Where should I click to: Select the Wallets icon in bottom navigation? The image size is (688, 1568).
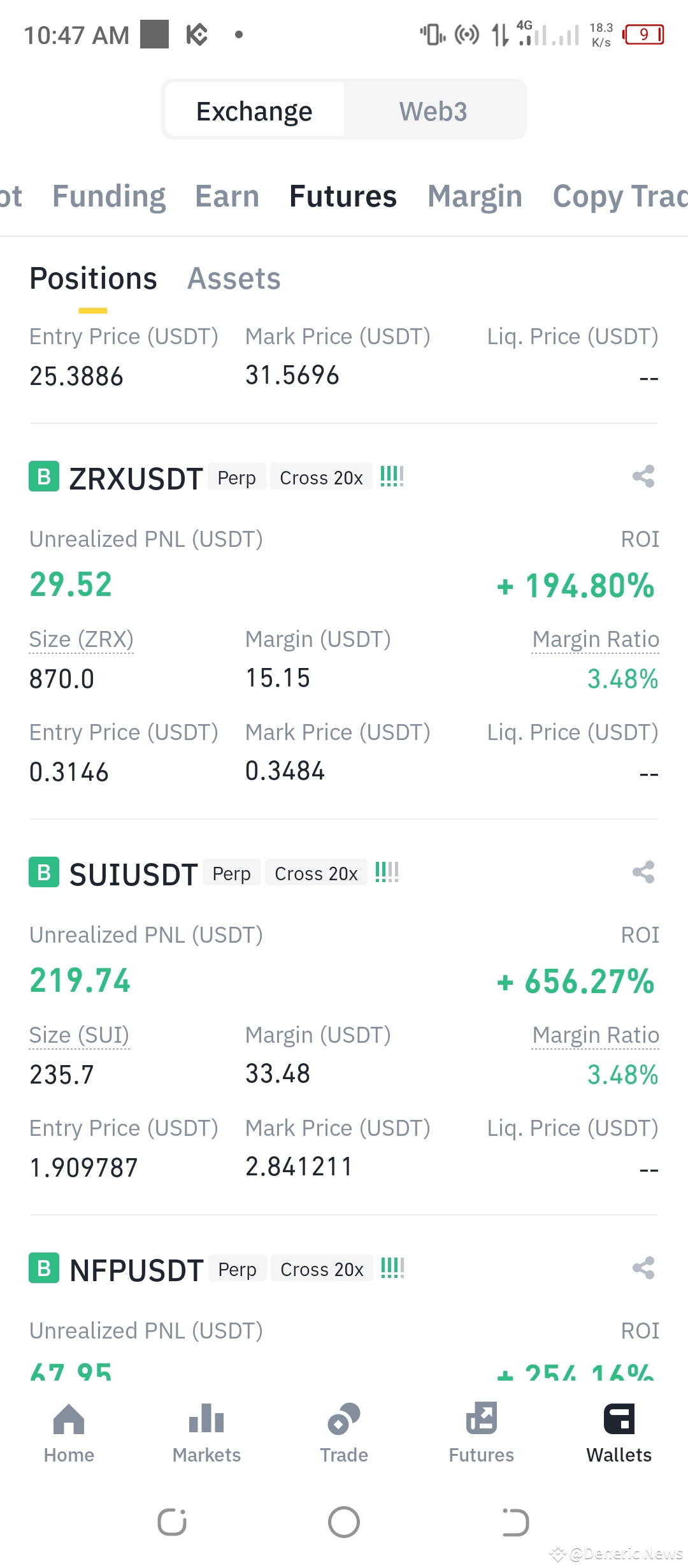(619, 1434)
